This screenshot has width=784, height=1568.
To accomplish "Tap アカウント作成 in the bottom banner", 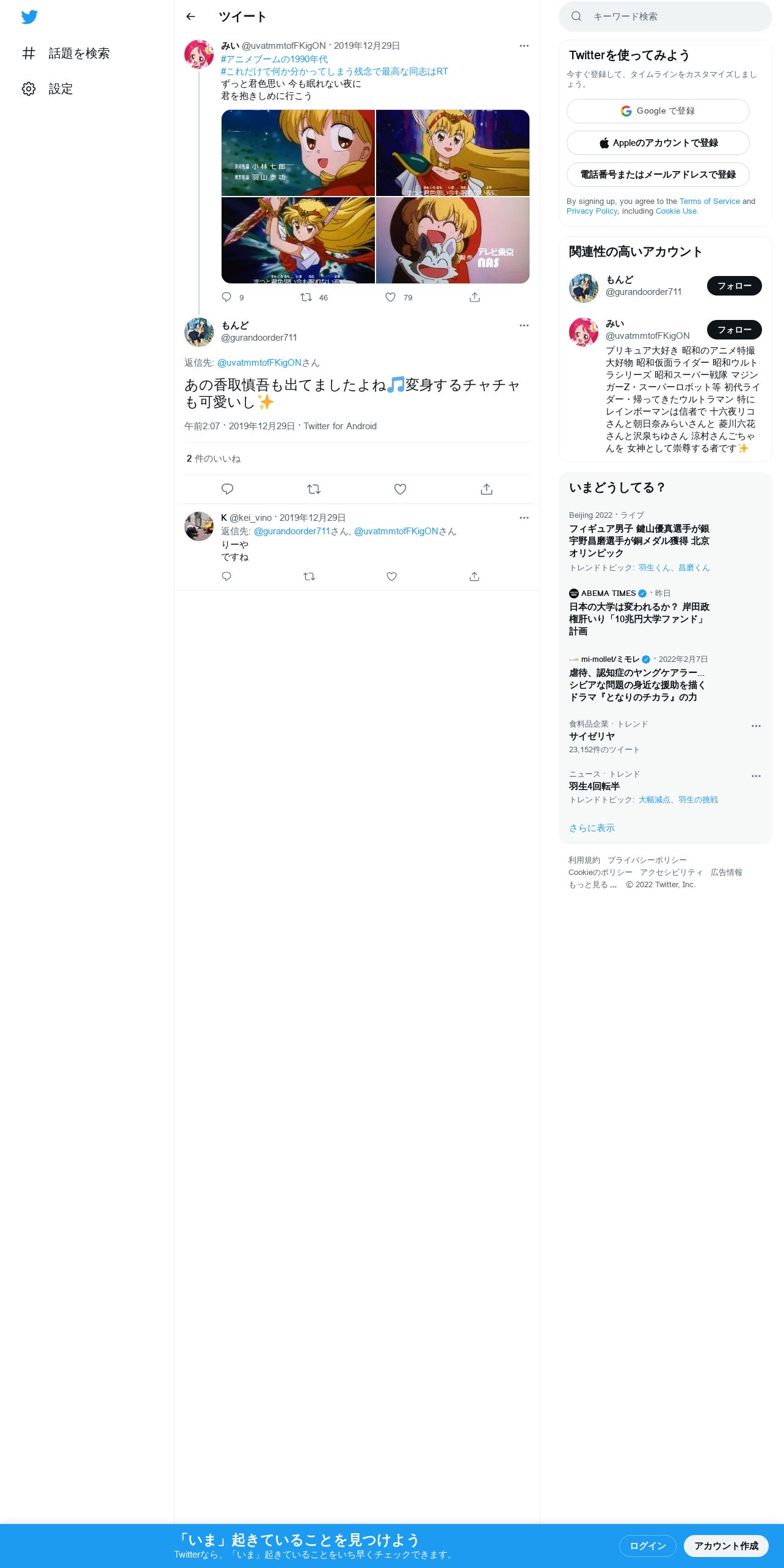I will (726, 1545).
